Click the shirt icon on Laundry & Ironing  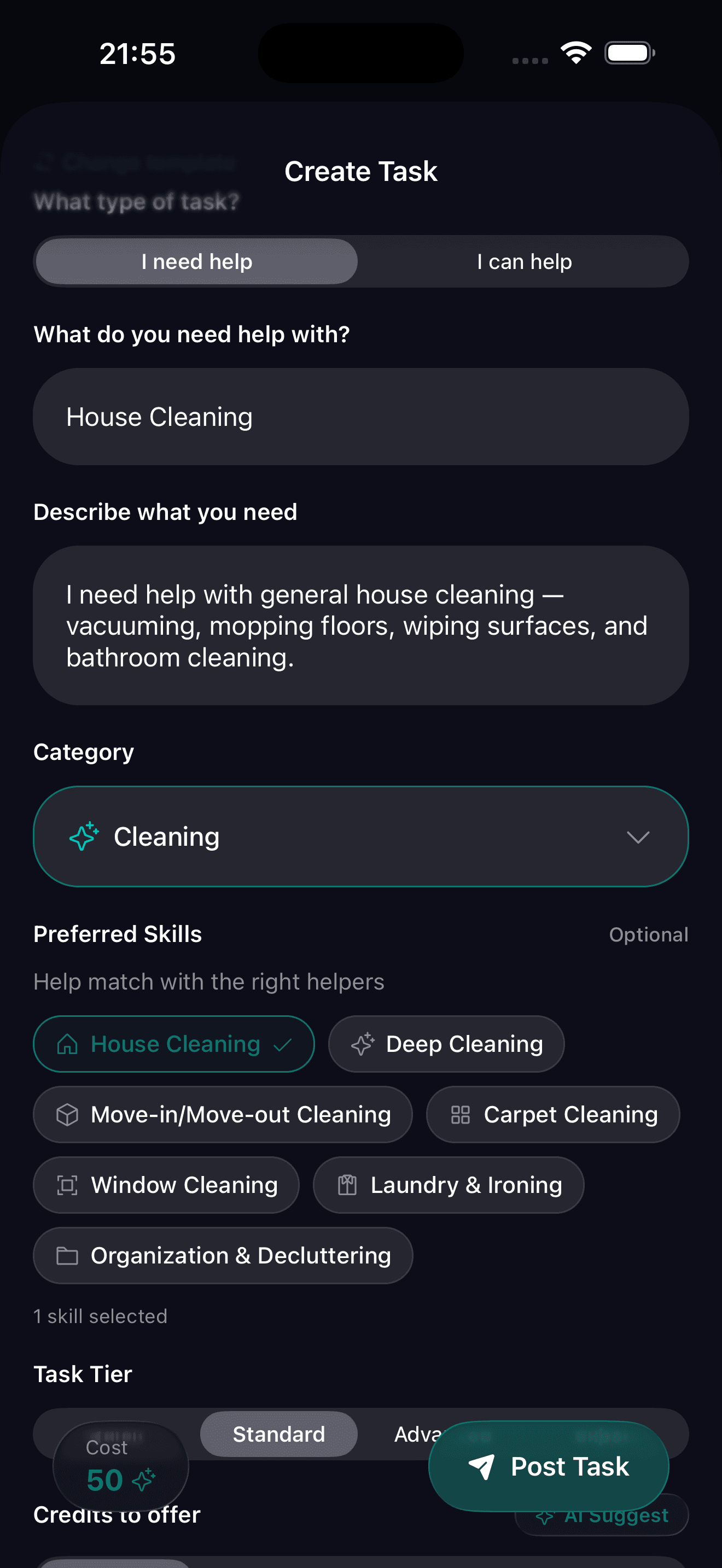tap(348, 1185)
